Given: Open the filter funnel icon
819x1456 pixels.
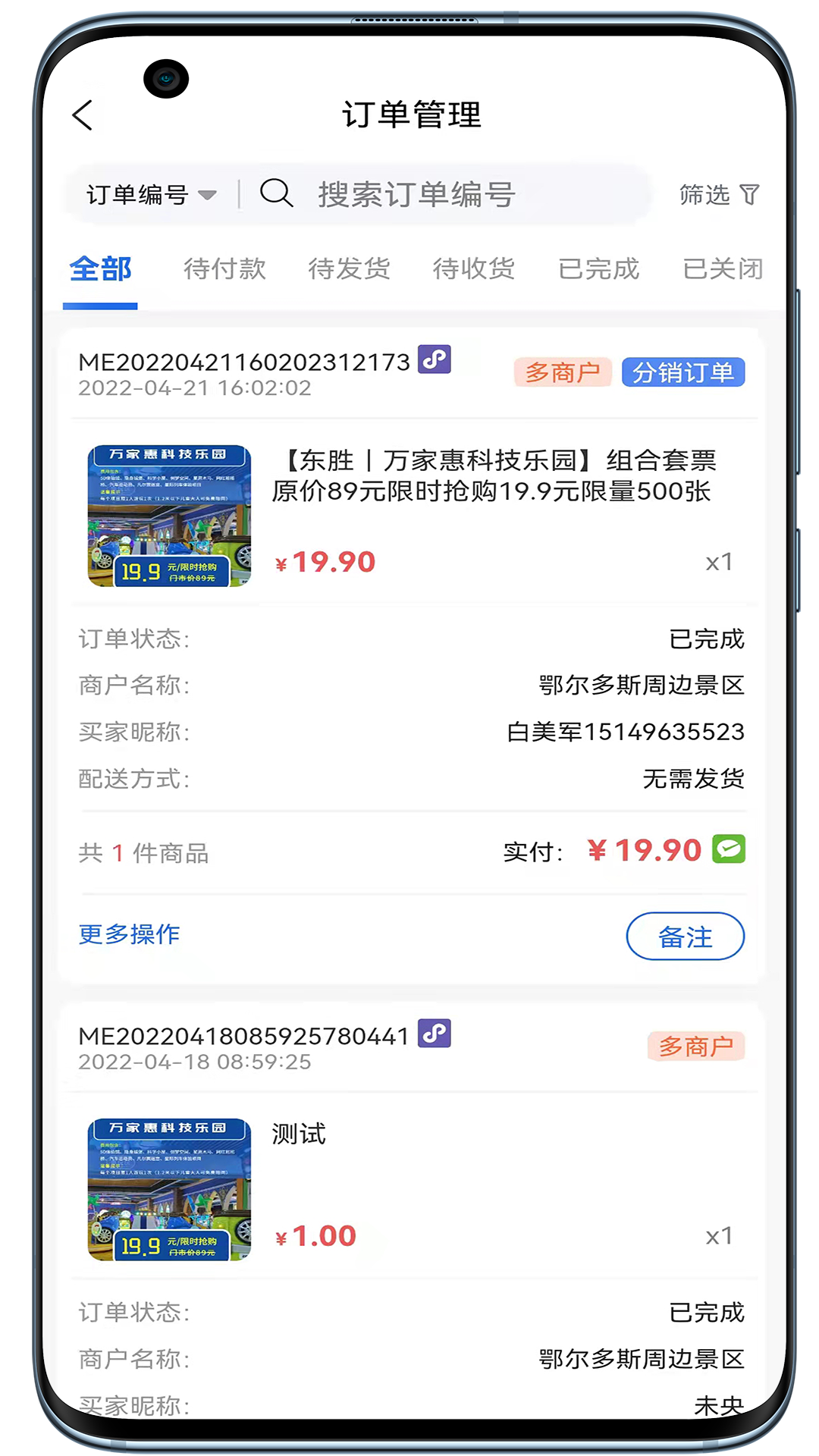Looking at the screenshot, I should click(749, 195).
